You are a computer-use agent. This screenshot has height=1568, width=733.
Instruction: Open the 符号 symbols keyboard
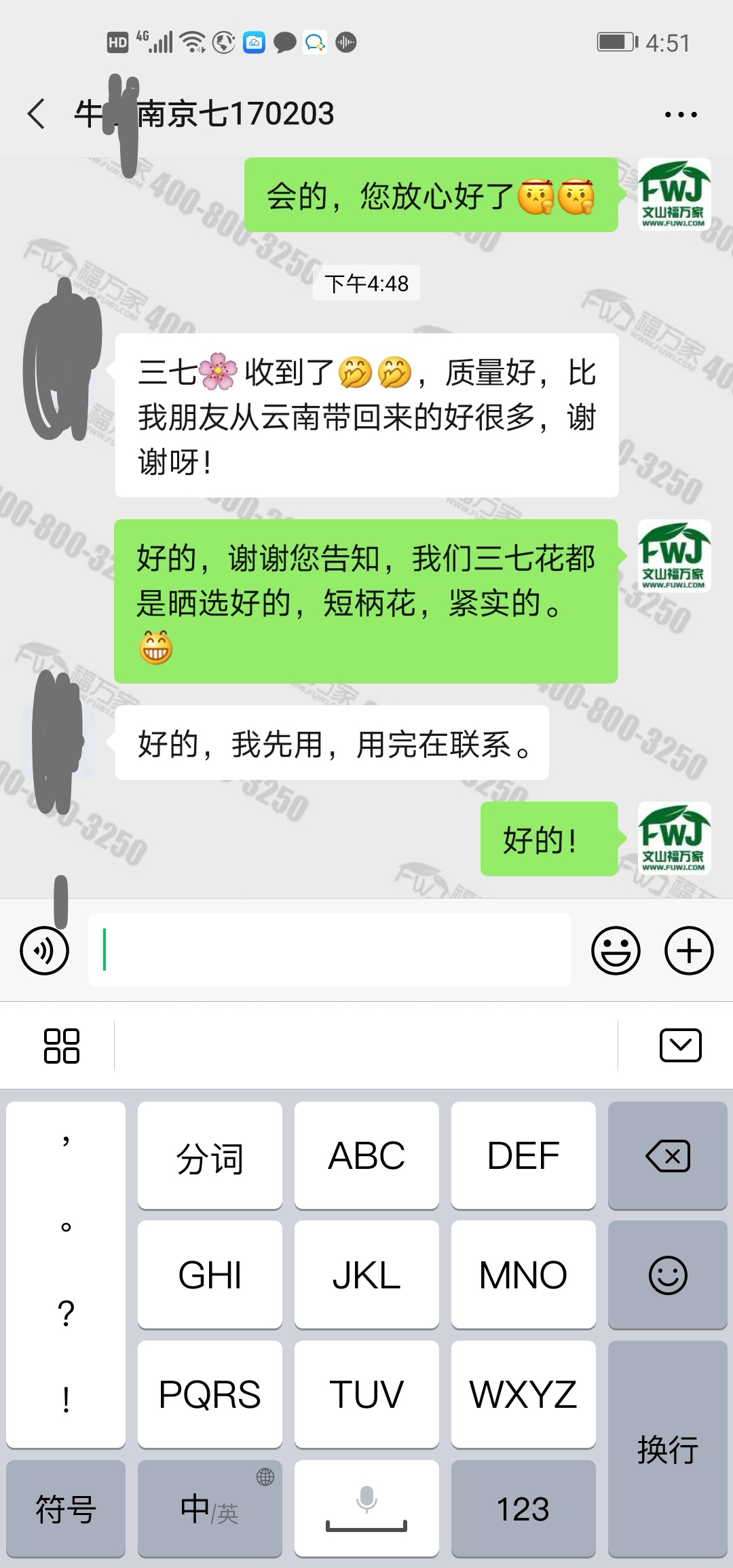point(66,1509)
